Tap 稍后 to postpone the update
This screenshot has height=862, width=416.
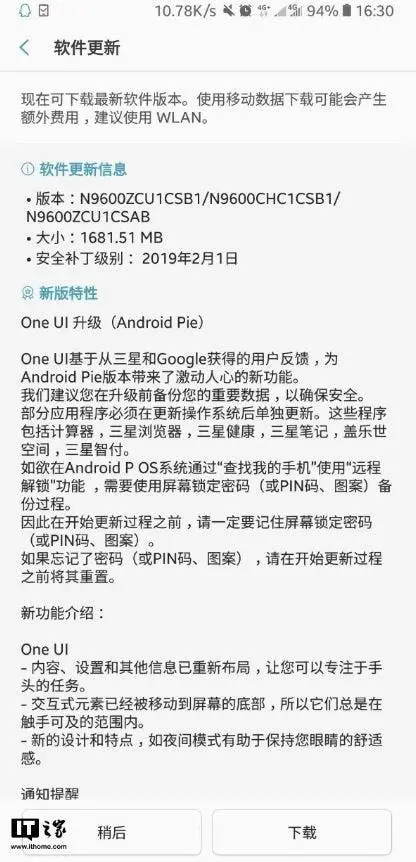112,832
